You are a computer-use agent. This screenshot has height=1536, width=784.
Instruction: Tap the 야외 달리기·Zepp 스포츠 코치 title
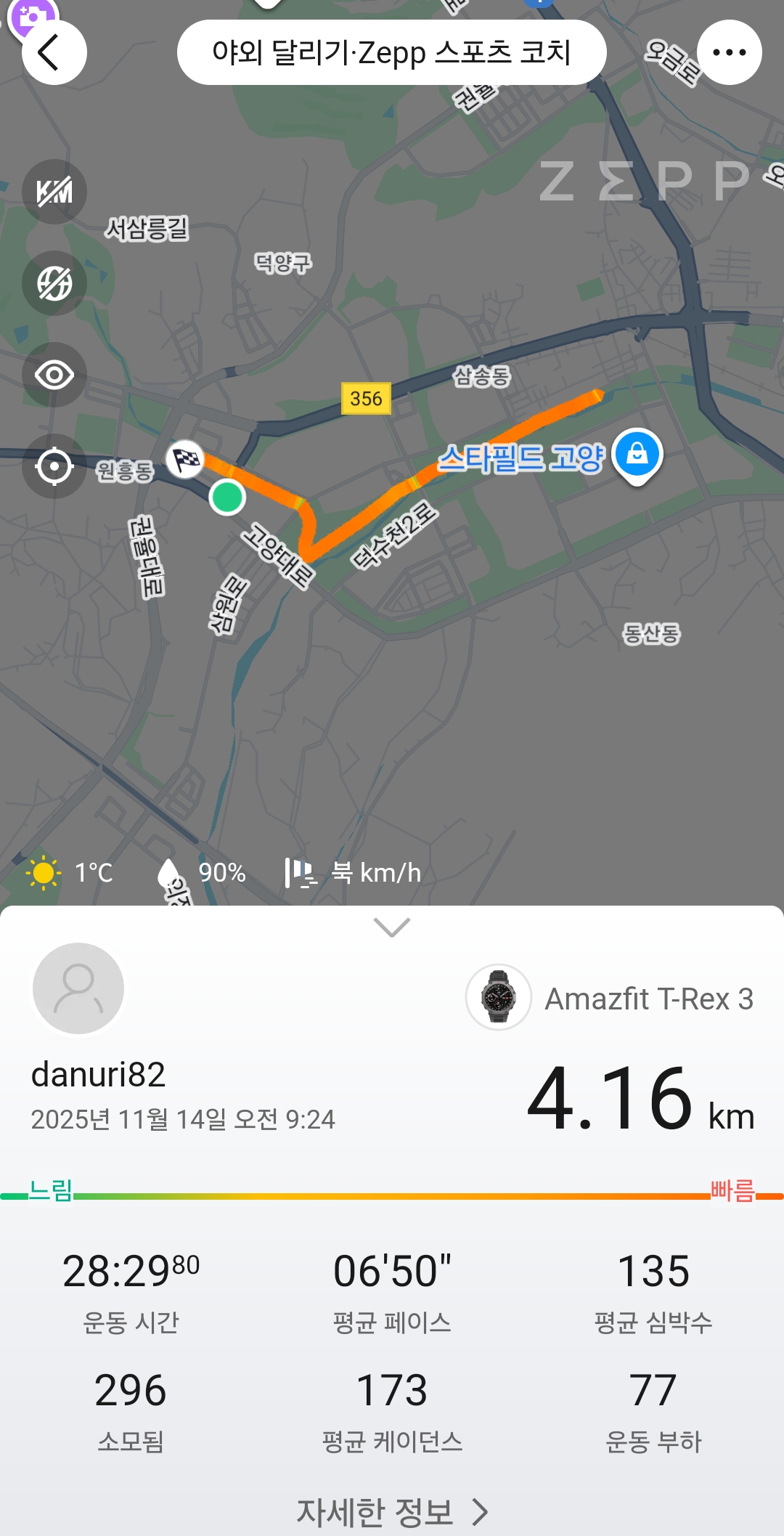coord(392,52)
